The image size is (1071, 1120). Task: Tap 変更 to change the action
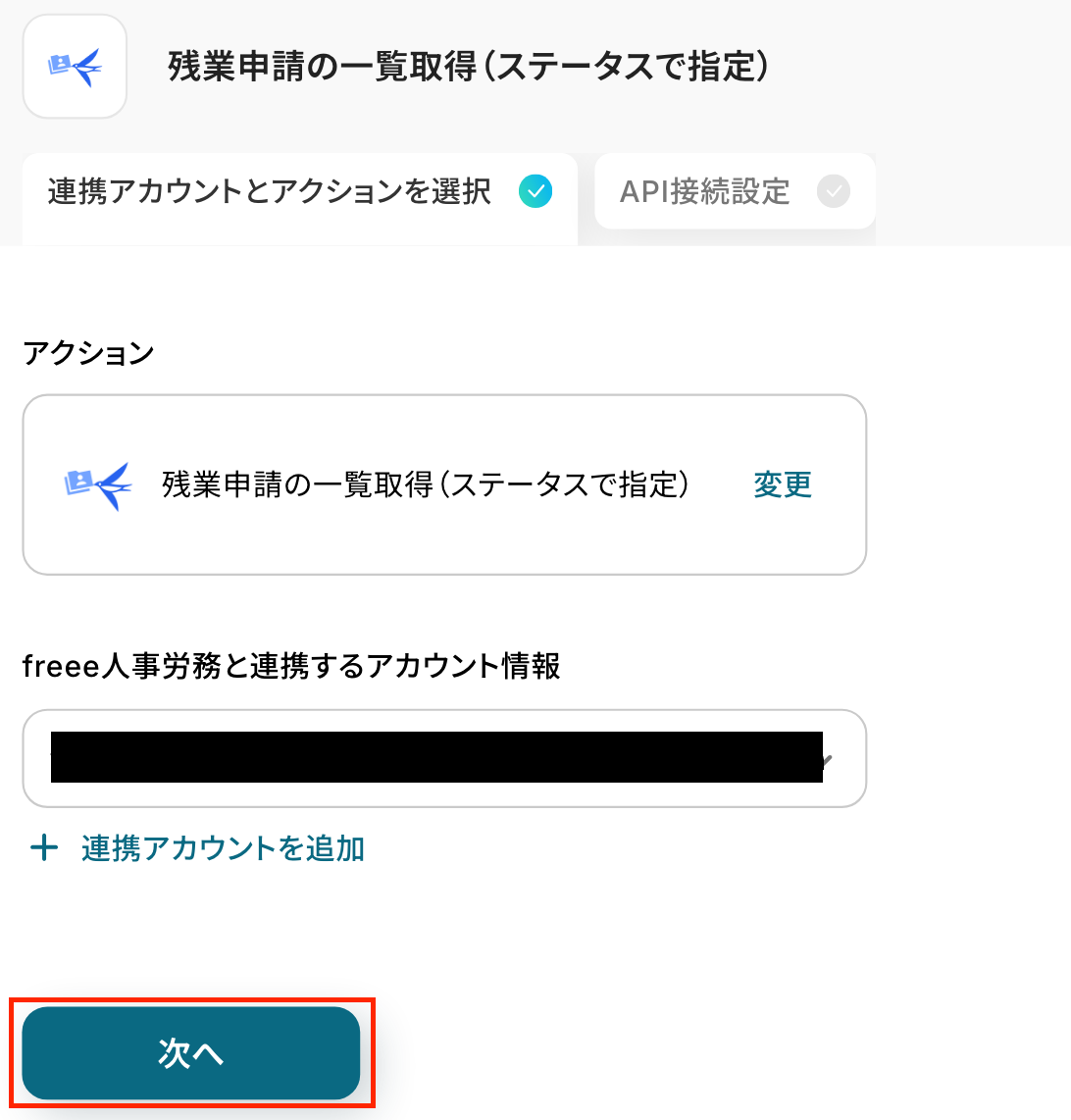pyautogui.click(x=782, y=484)
